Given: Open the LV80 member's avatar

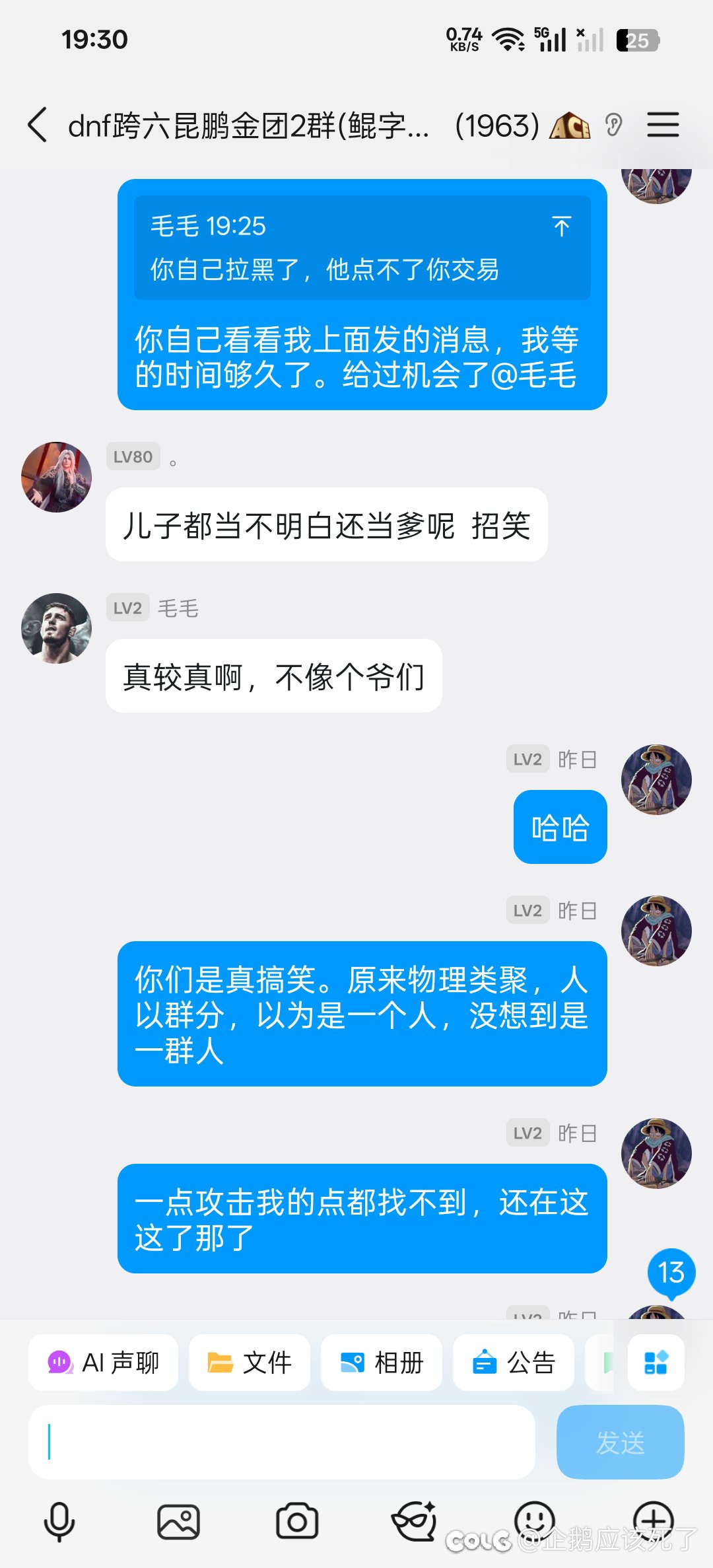Looking at the screenshot, I should [56, 477].
